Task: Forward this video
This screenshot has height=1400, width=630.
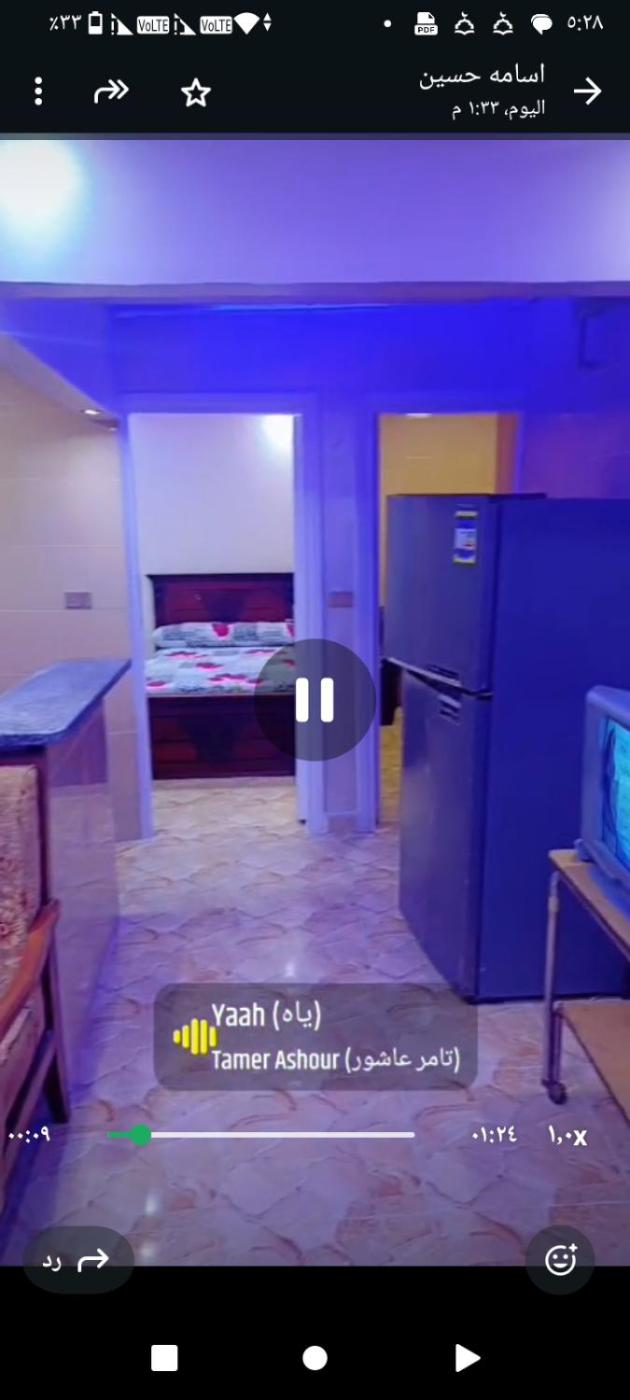Action: tap(111, 92)
